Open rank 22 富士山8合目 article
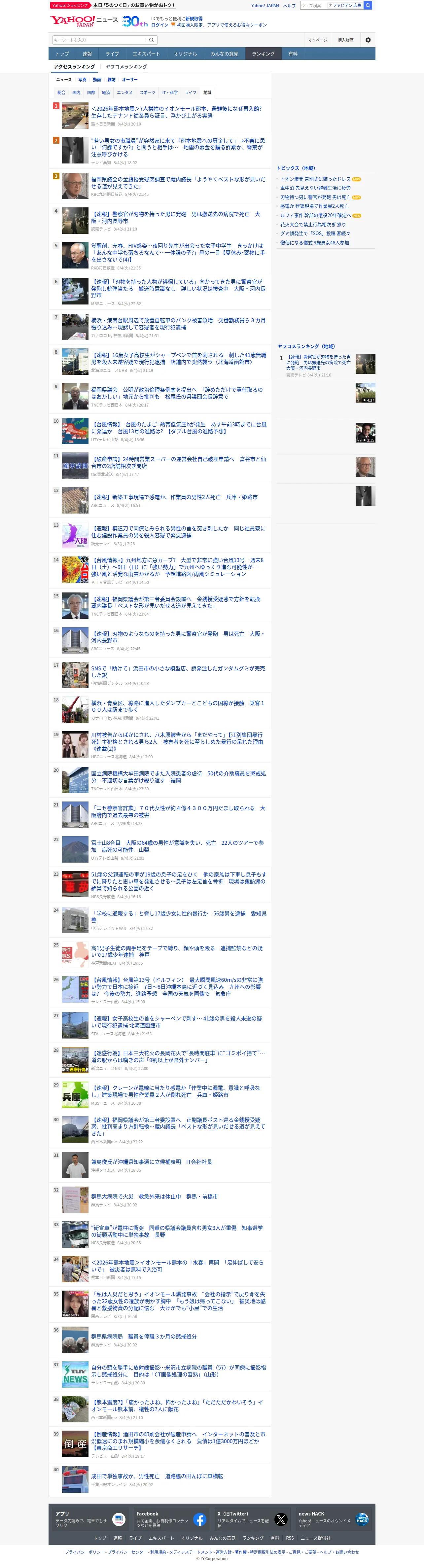This screenshot has width=424, height=1568. 178,846
